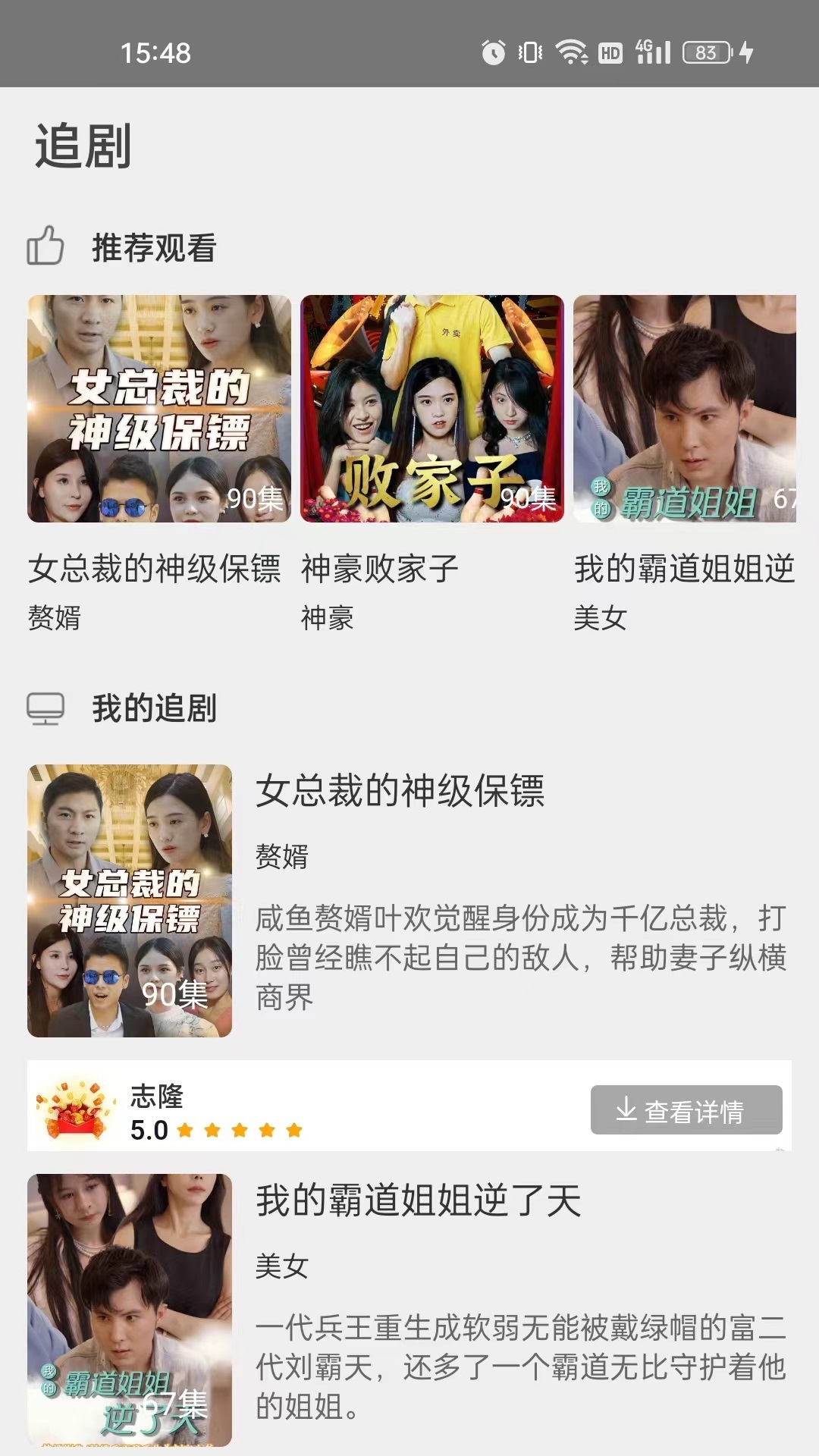Screen dimensions: 819x1456
Task: Click the download arrow icon inside 查看详情 button
Action: [x=626, y=1109]
